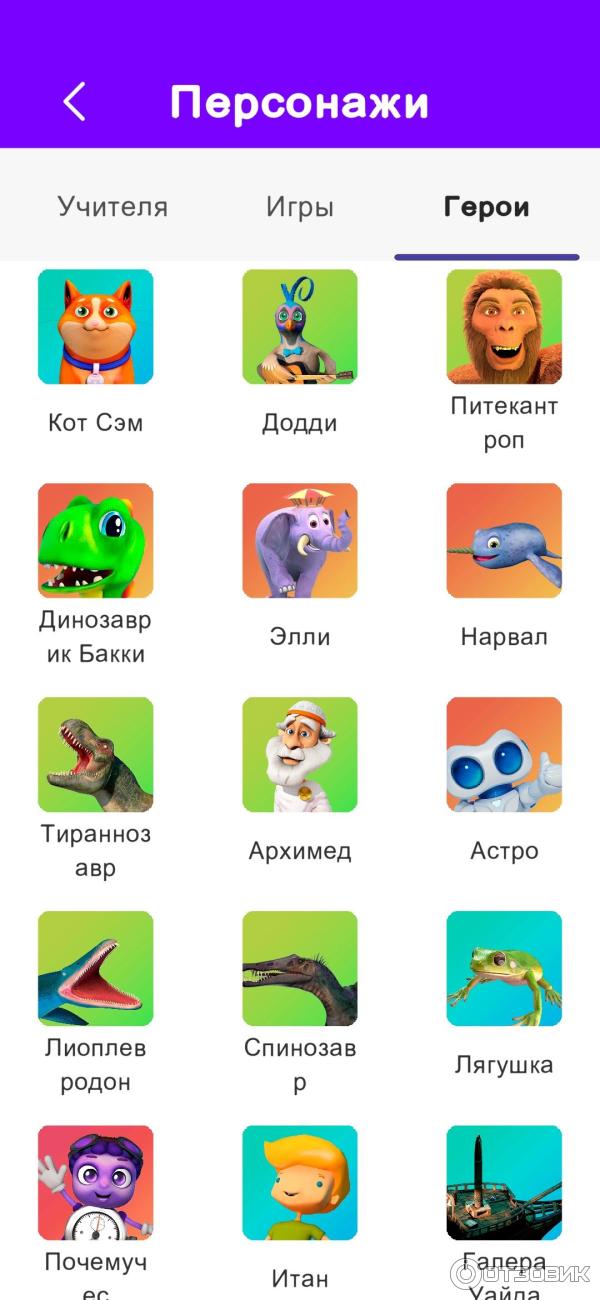
Task: Select the Лягушка frog character
Action: pyautogui.click(x=504, y=969)
